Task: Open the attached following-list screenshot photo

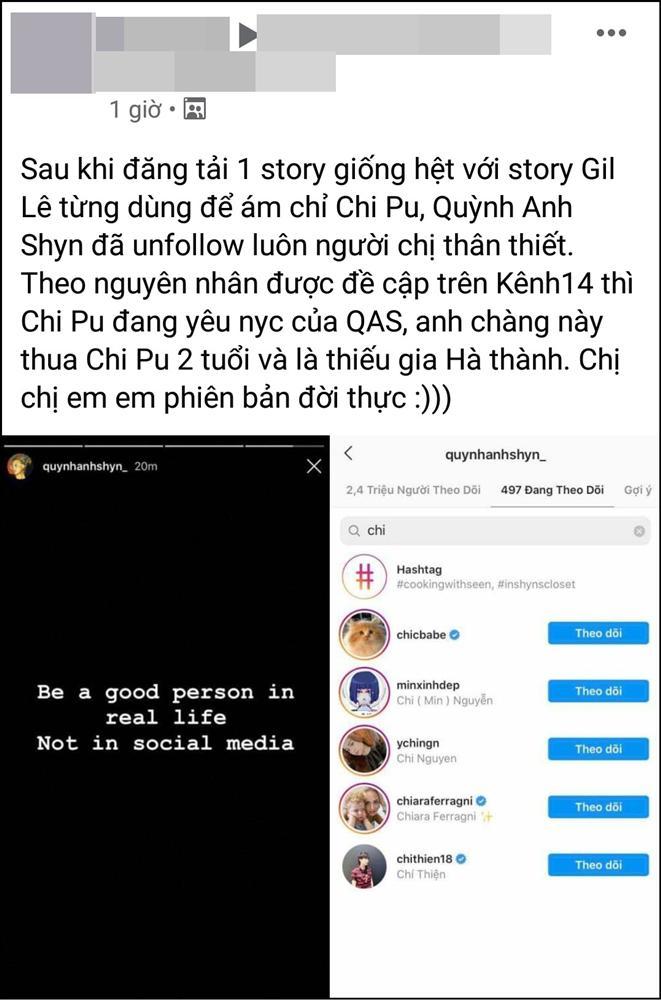Action: point(496,716)
